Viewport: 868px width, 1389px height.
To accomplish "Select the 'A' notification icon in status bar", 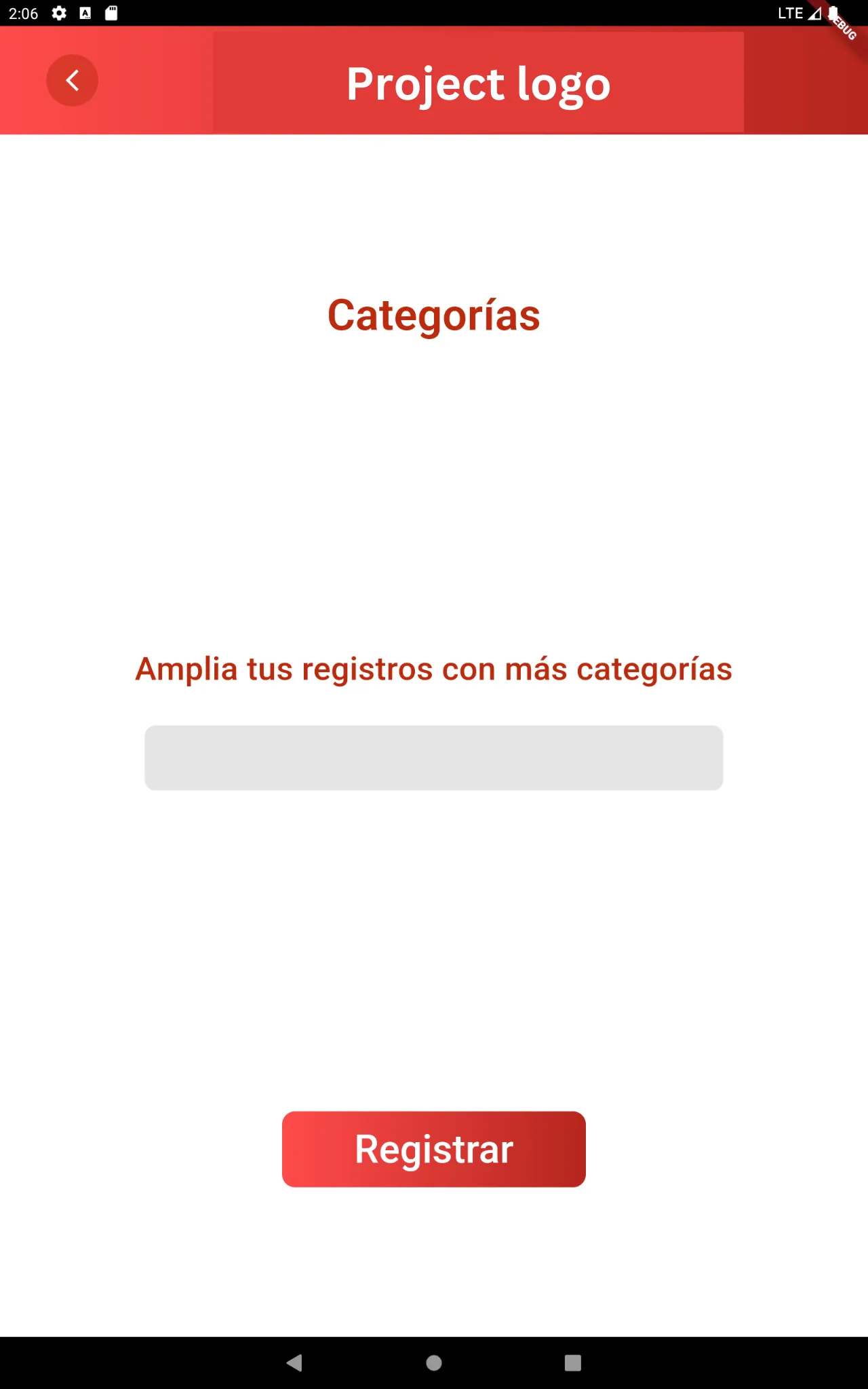I will coord(85,13).
